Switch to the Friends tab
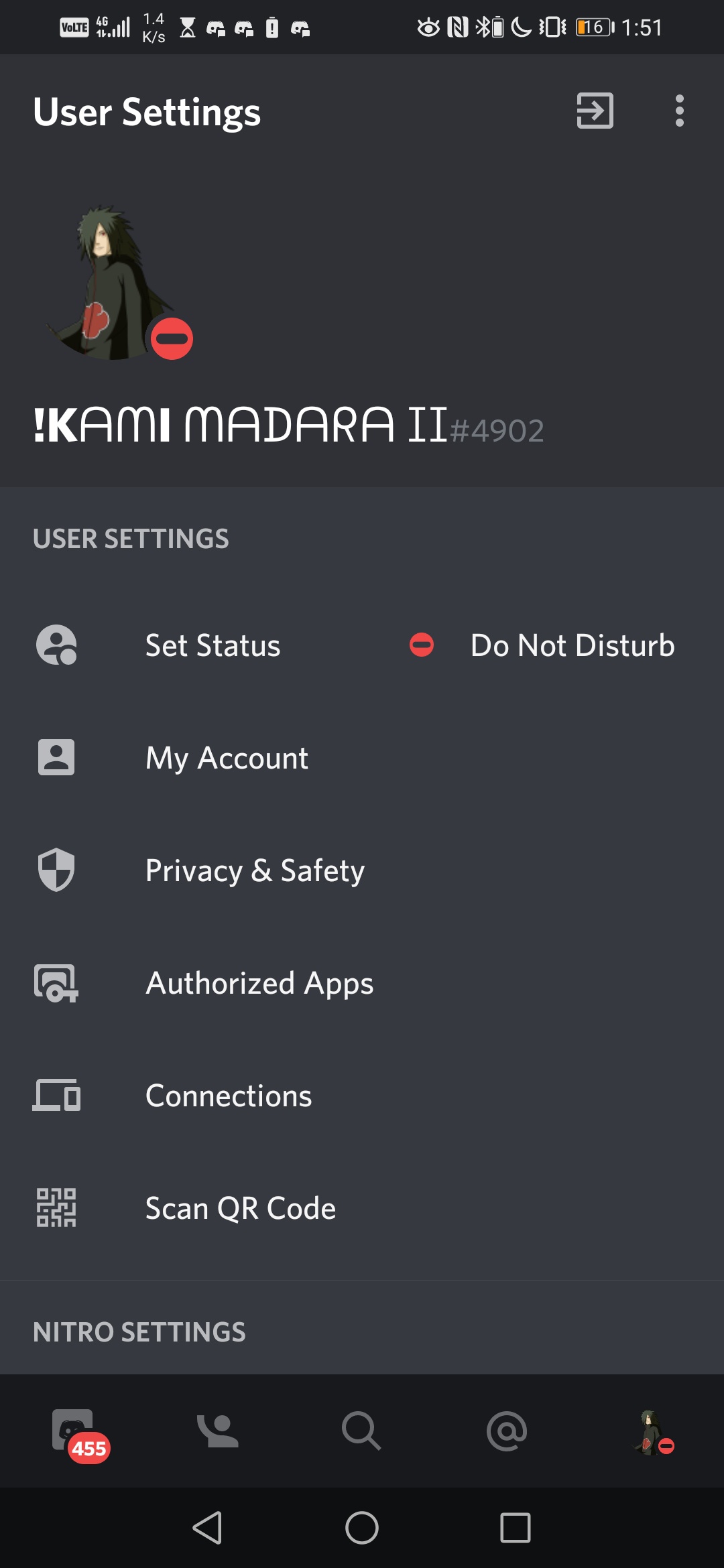The width and height of the screenshot is (724, 1568). (217, 1431)
